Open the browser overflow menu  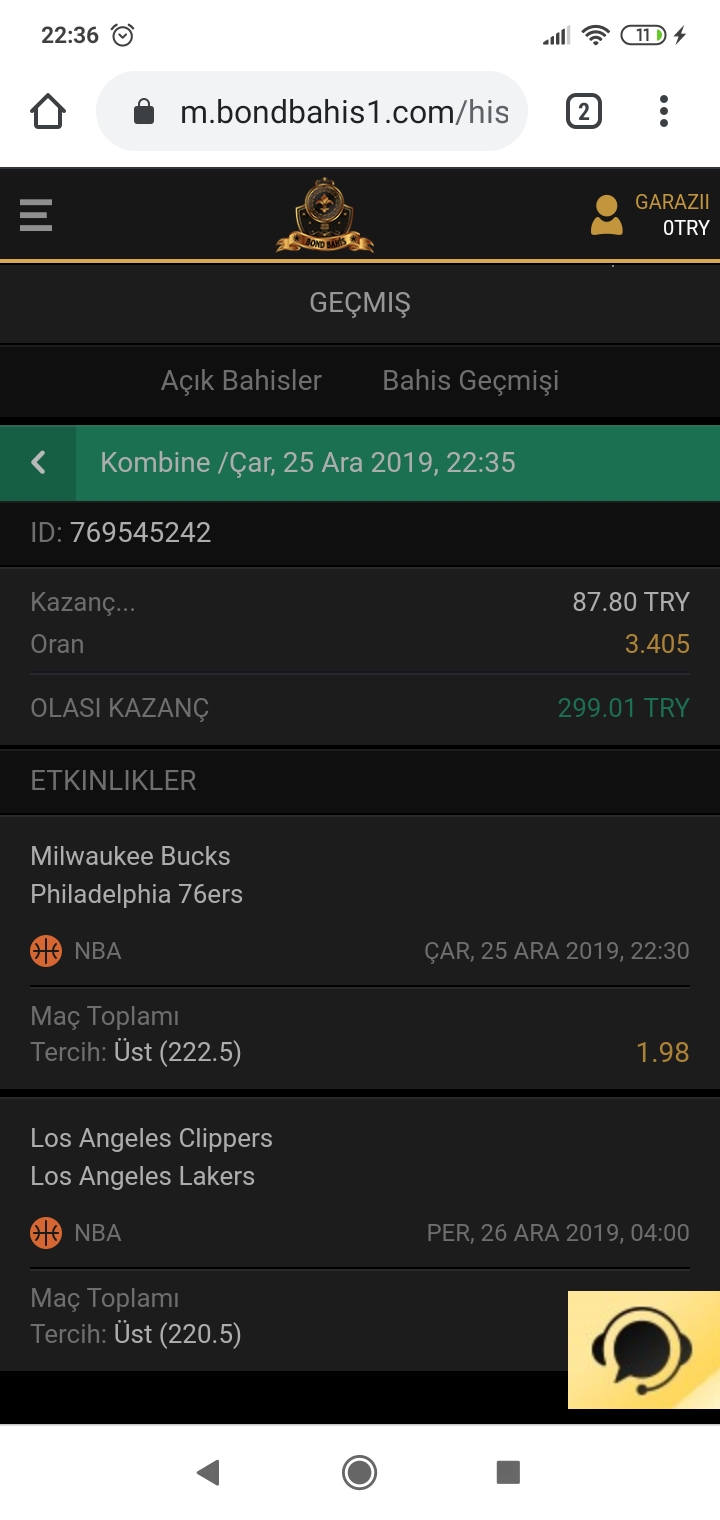[x=663, y=111]
